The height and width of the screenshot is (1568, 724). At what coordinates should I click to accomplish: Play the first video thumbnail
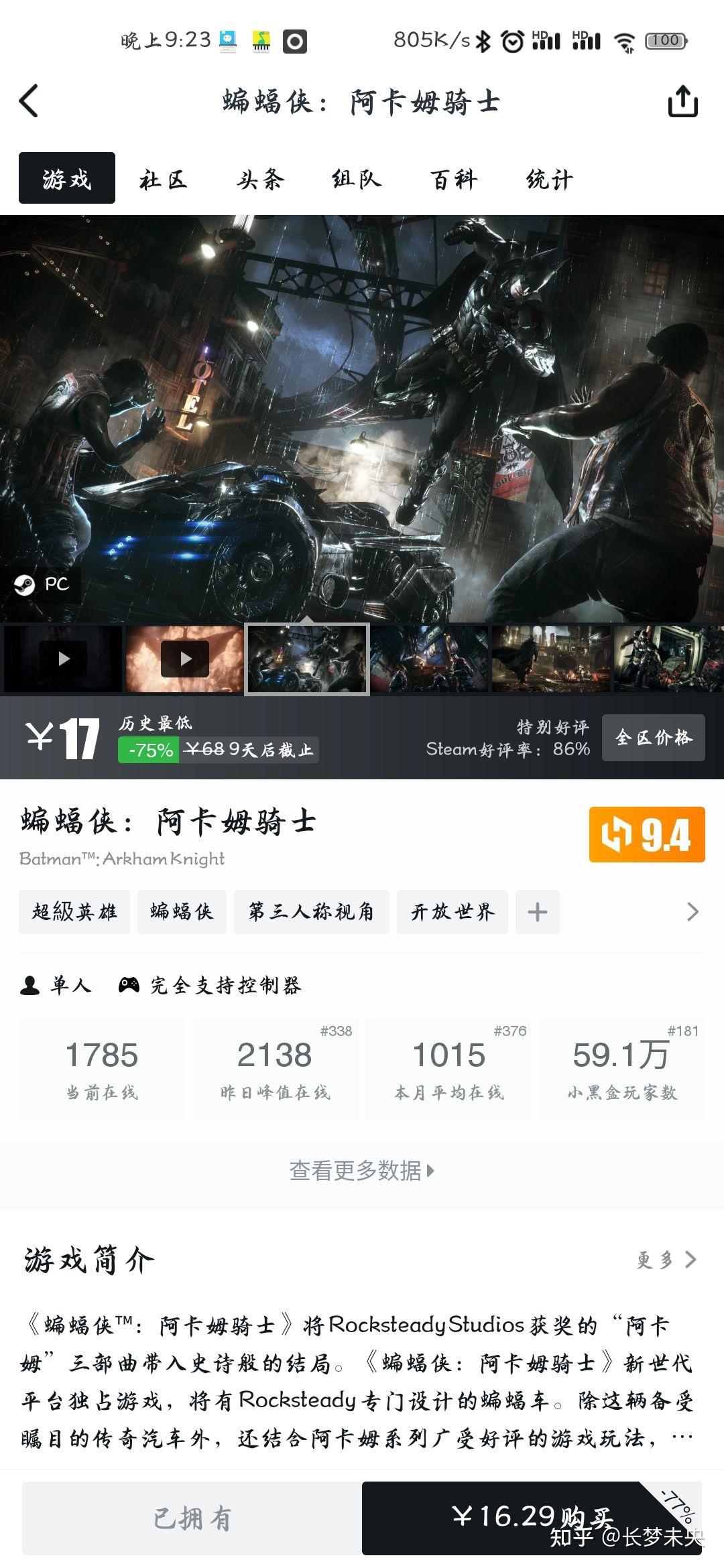[x=63, y=659]
